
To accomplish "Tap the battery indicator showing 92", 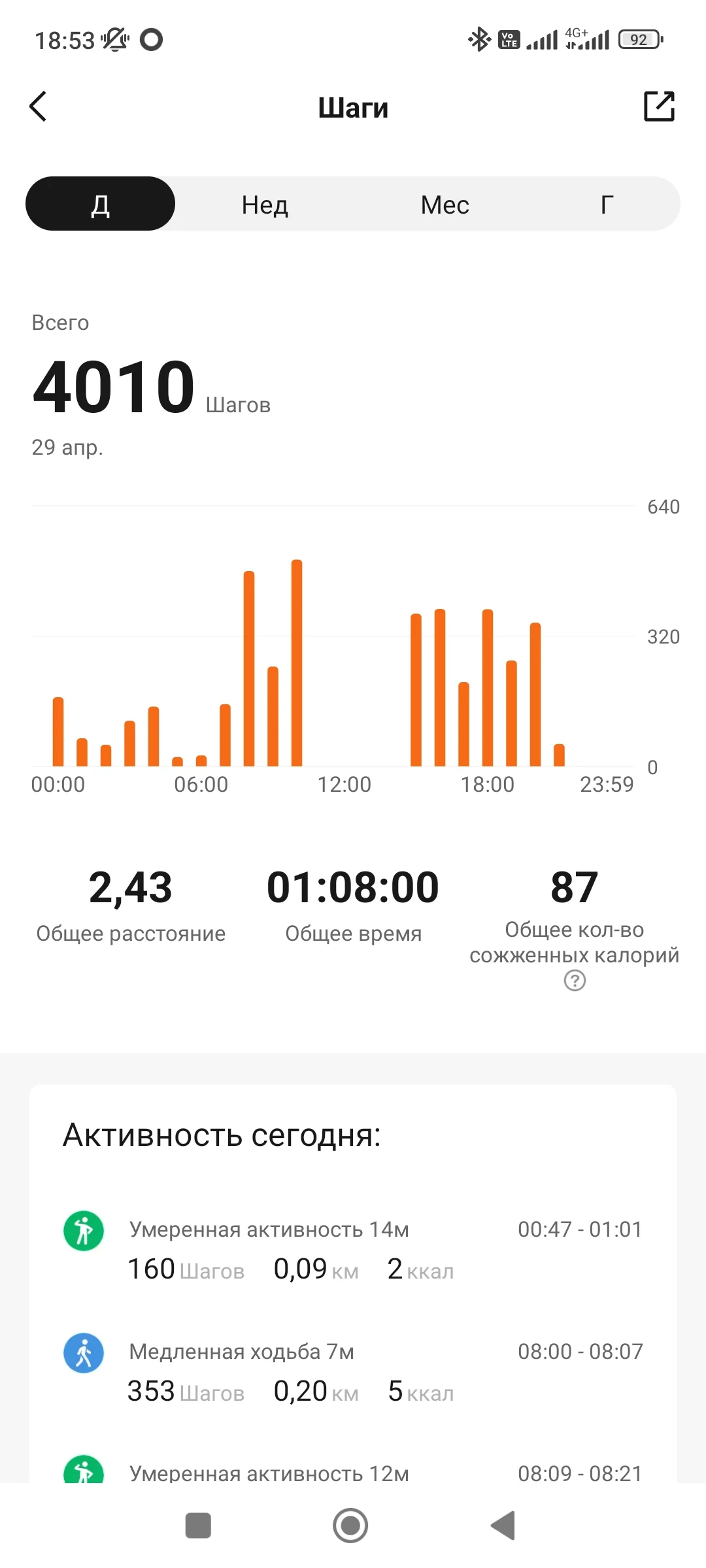I will 637,39.
